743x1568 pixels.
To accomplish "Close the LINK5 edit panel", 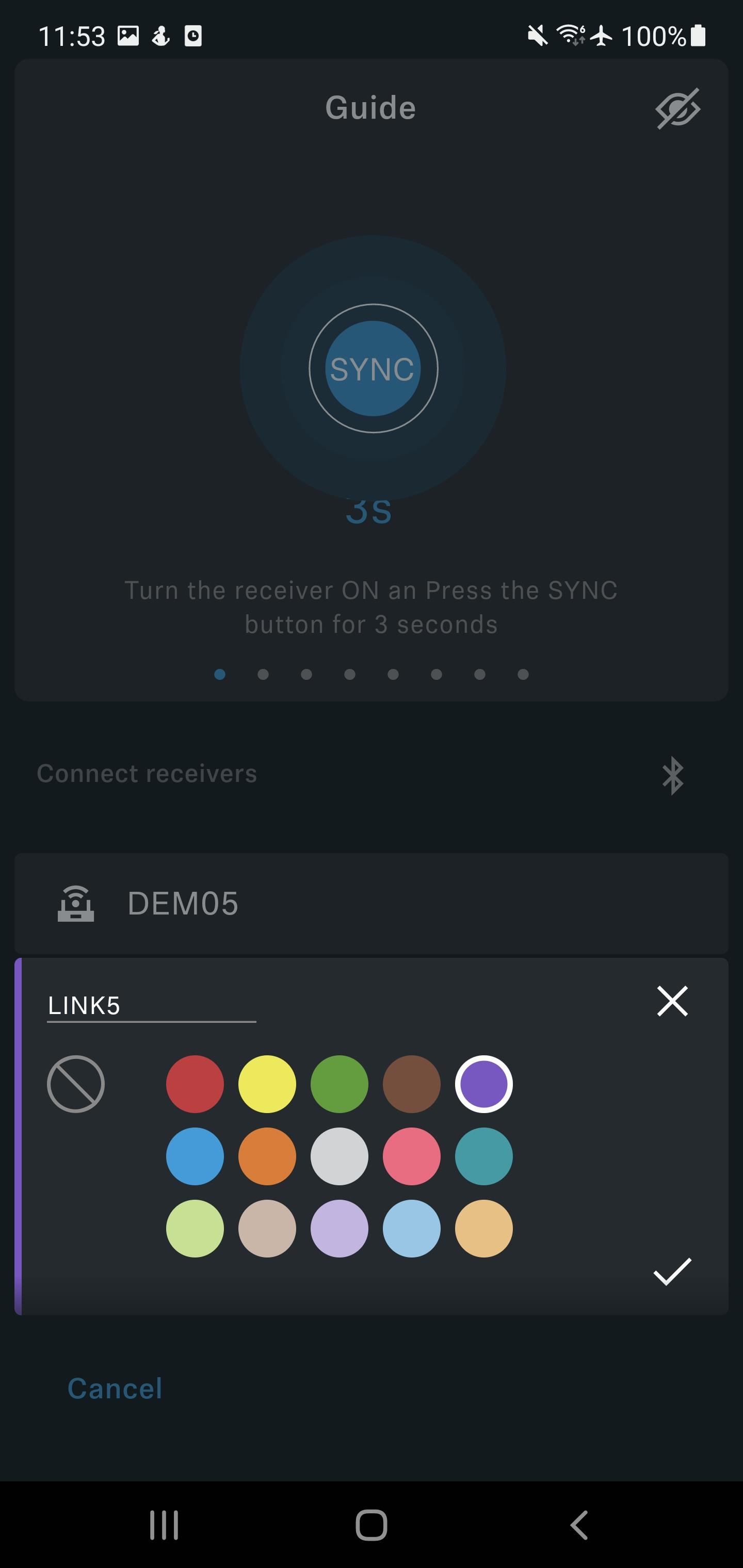I will (x=672, y=1001).
